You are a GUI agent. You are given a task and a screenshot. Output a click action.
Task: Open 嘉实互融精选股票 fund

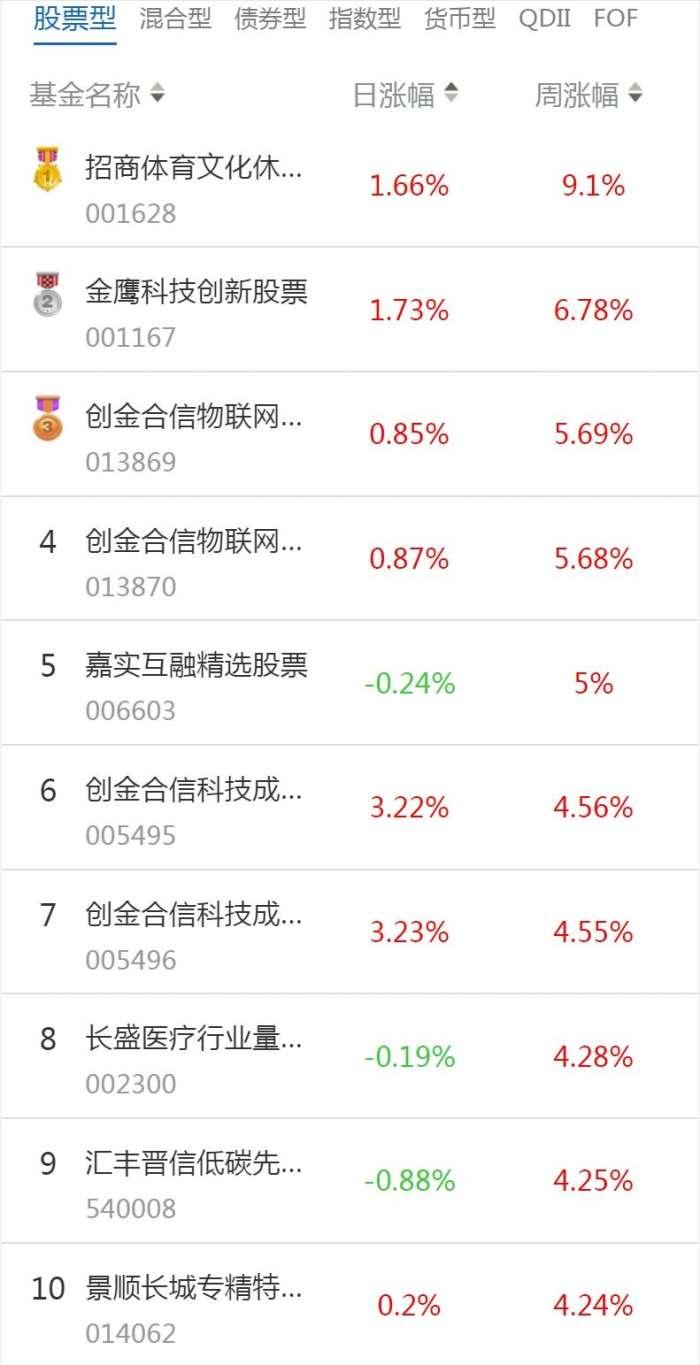tap(350, 683)
